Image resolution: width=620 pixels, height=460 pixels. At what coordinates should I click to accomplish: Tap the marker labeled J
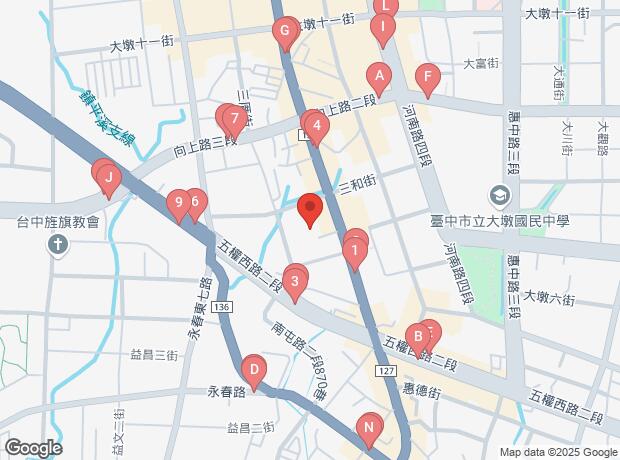[109, 179]
